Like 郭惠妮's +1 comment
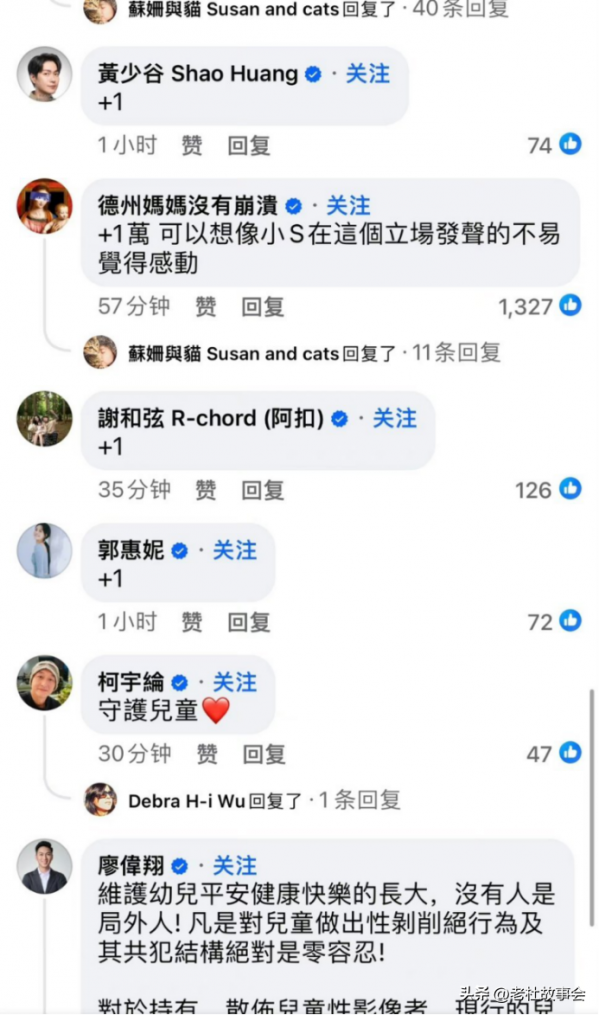Image resolution: width=600 pixels, height=1015 pixels. tap(192, 622)
